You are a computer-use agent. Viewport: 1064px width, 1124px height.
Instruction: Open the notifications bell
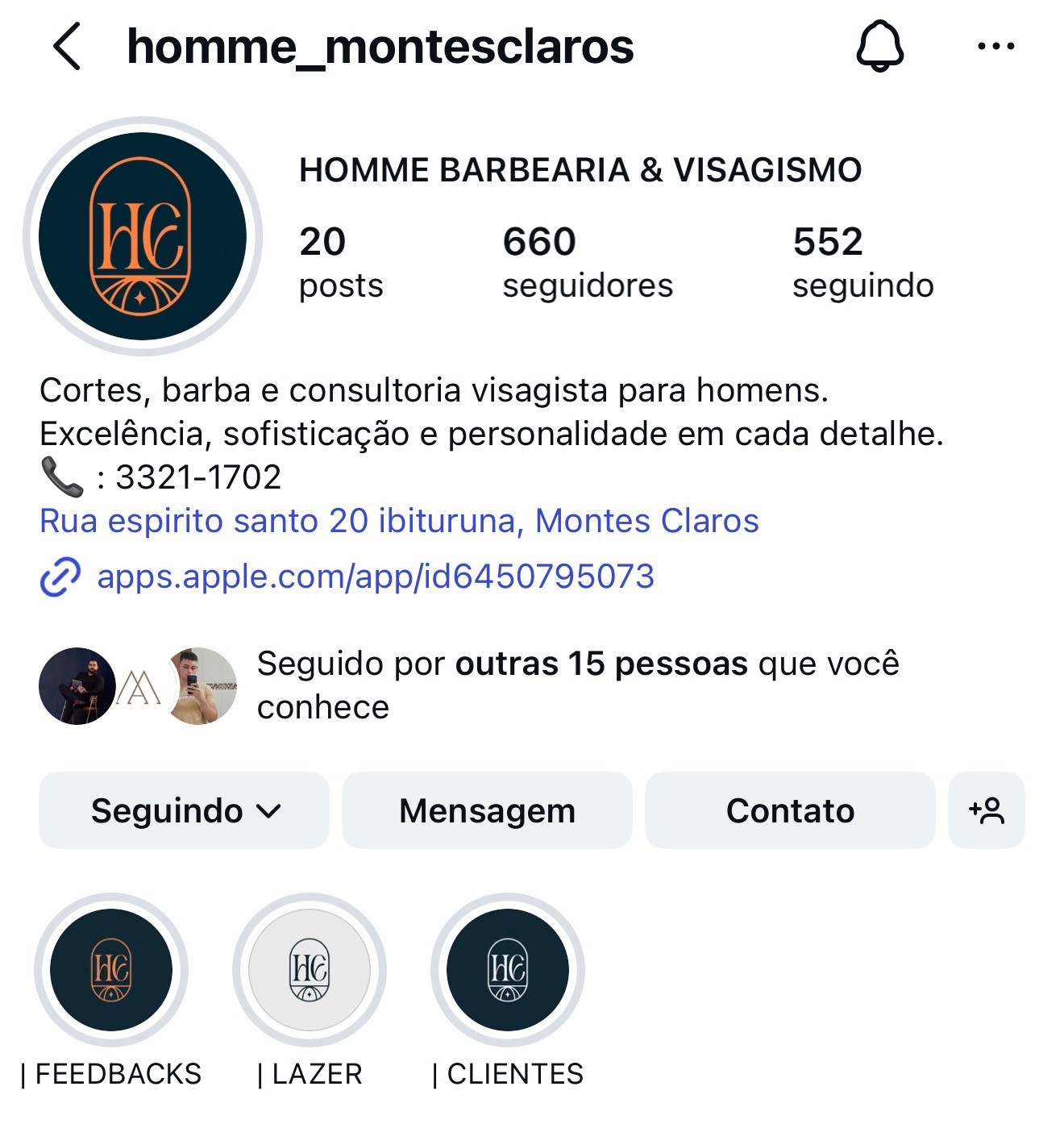pyautogui.click(x=879, y=46)
